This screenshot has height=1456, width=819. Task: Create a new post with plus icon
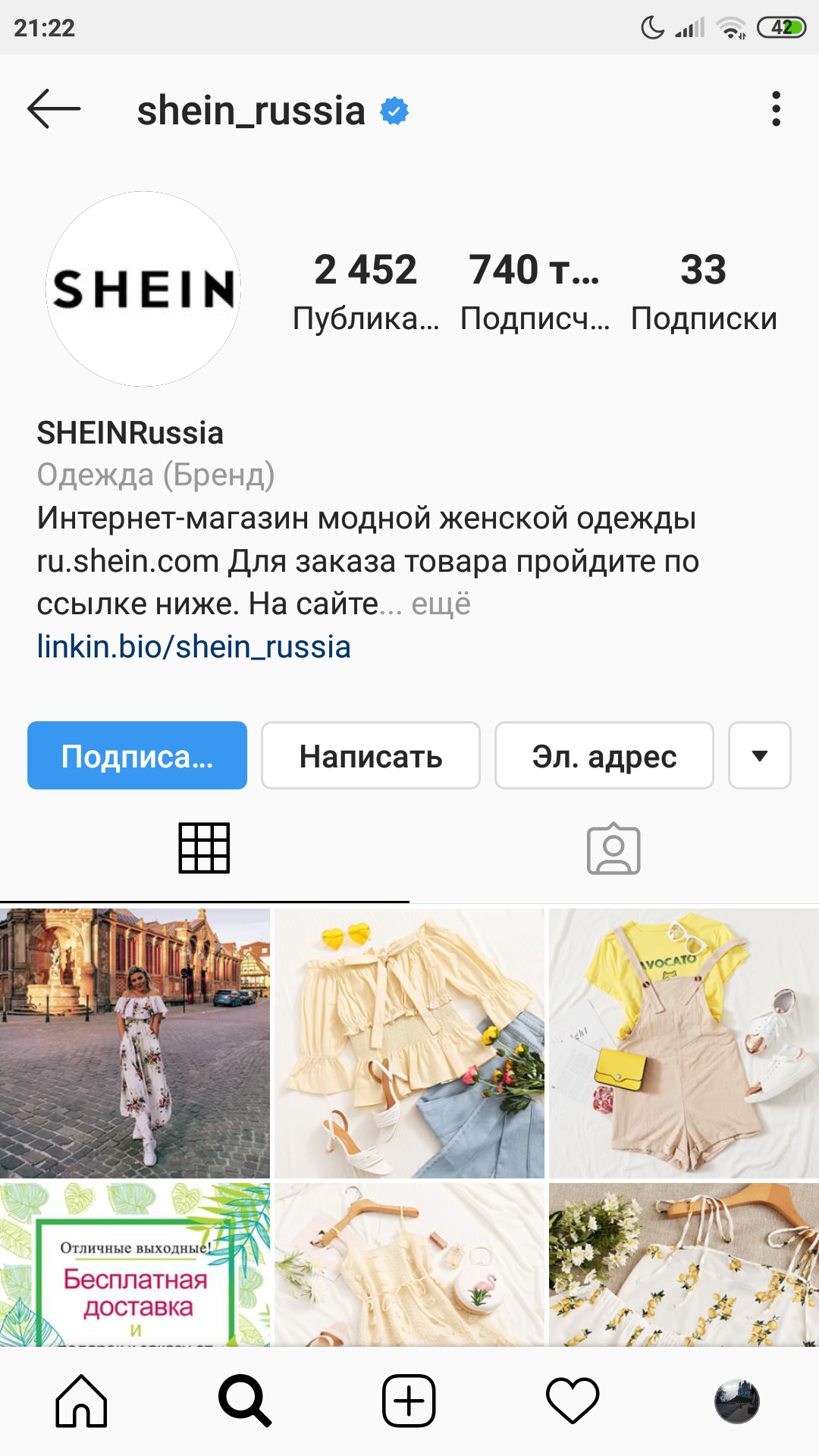409,1401
